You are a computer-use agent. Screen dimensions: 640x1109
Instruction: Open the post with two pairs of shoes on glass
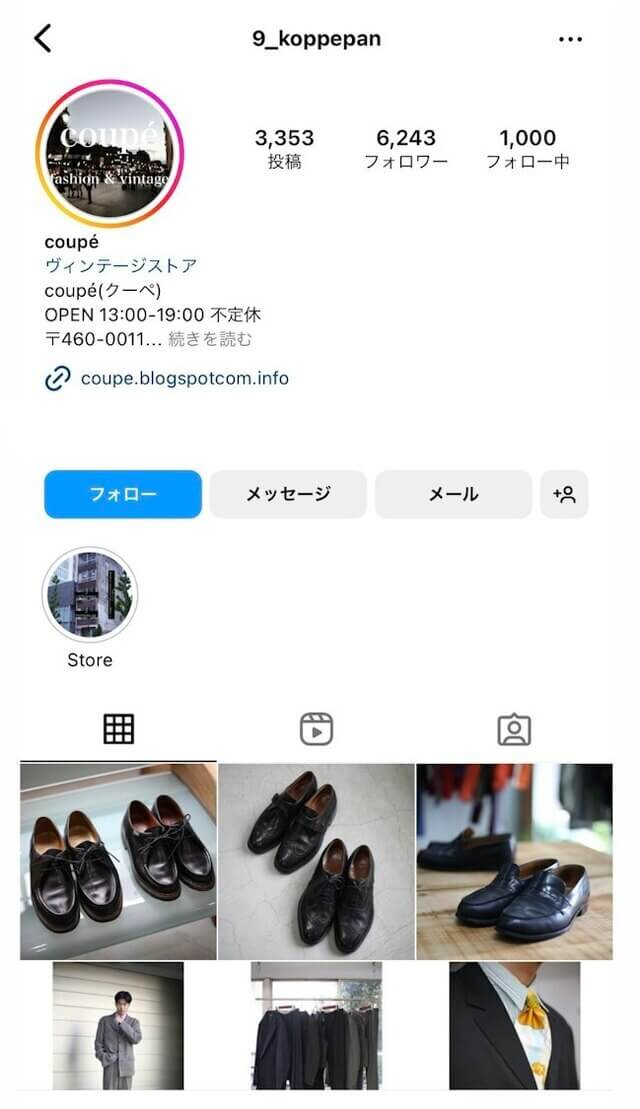pyautogui.click(x=118, y=861)
